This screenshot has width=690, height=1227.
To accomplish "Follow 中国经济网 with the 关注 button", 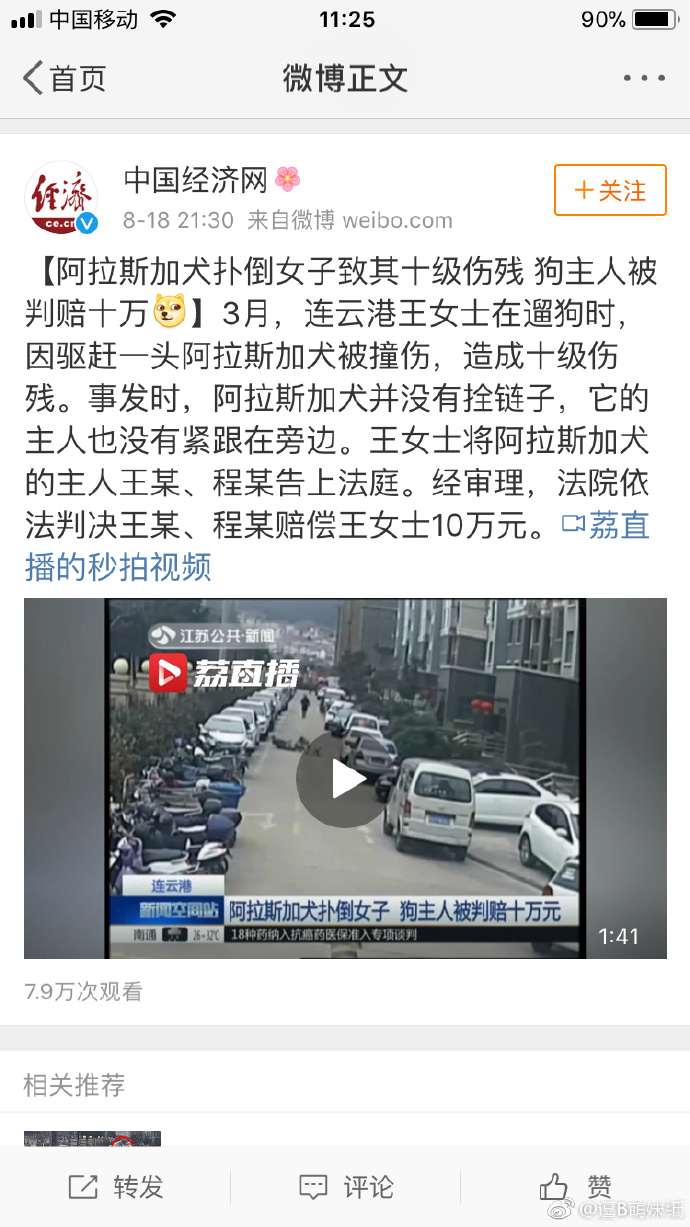I will [610, 190].
